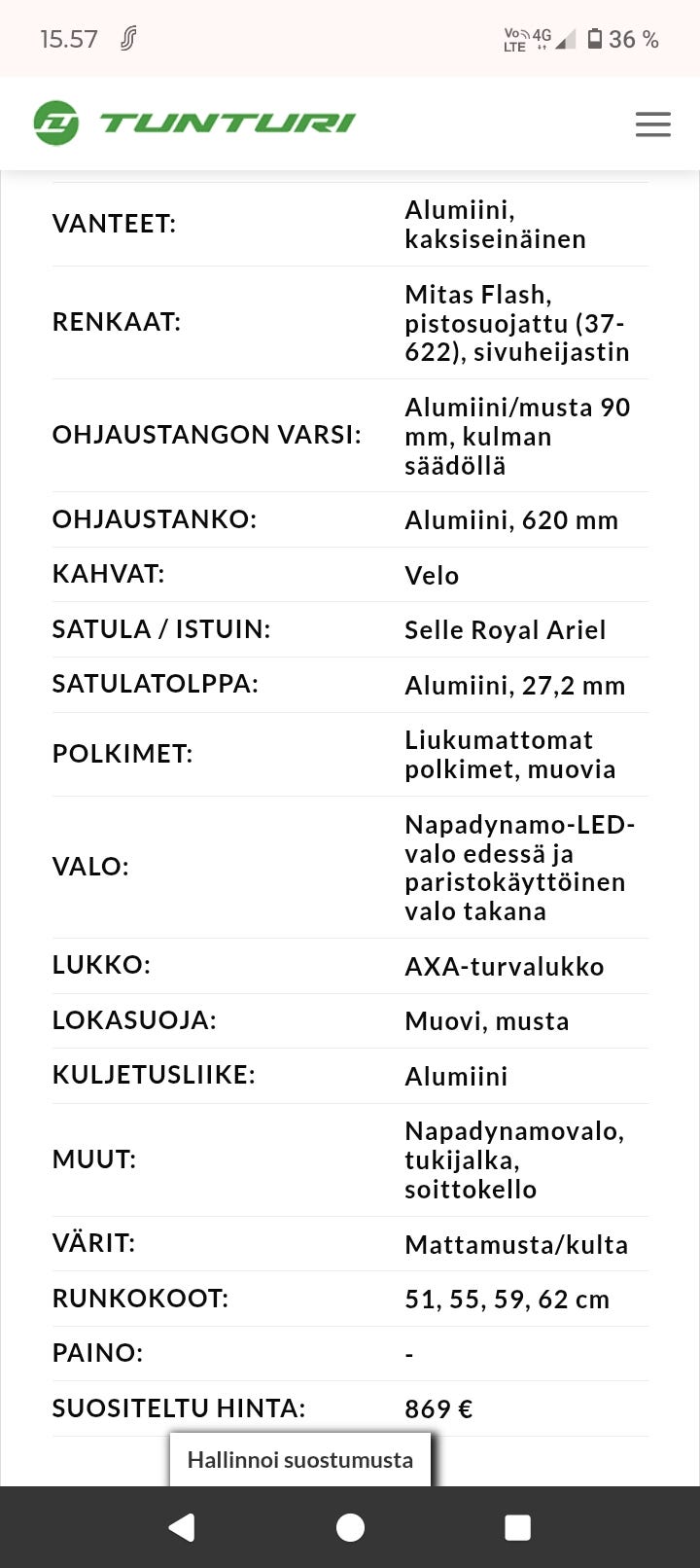Tap the AXA-turvalukko lock value
Screen dimensions: 700x1568
505,966
